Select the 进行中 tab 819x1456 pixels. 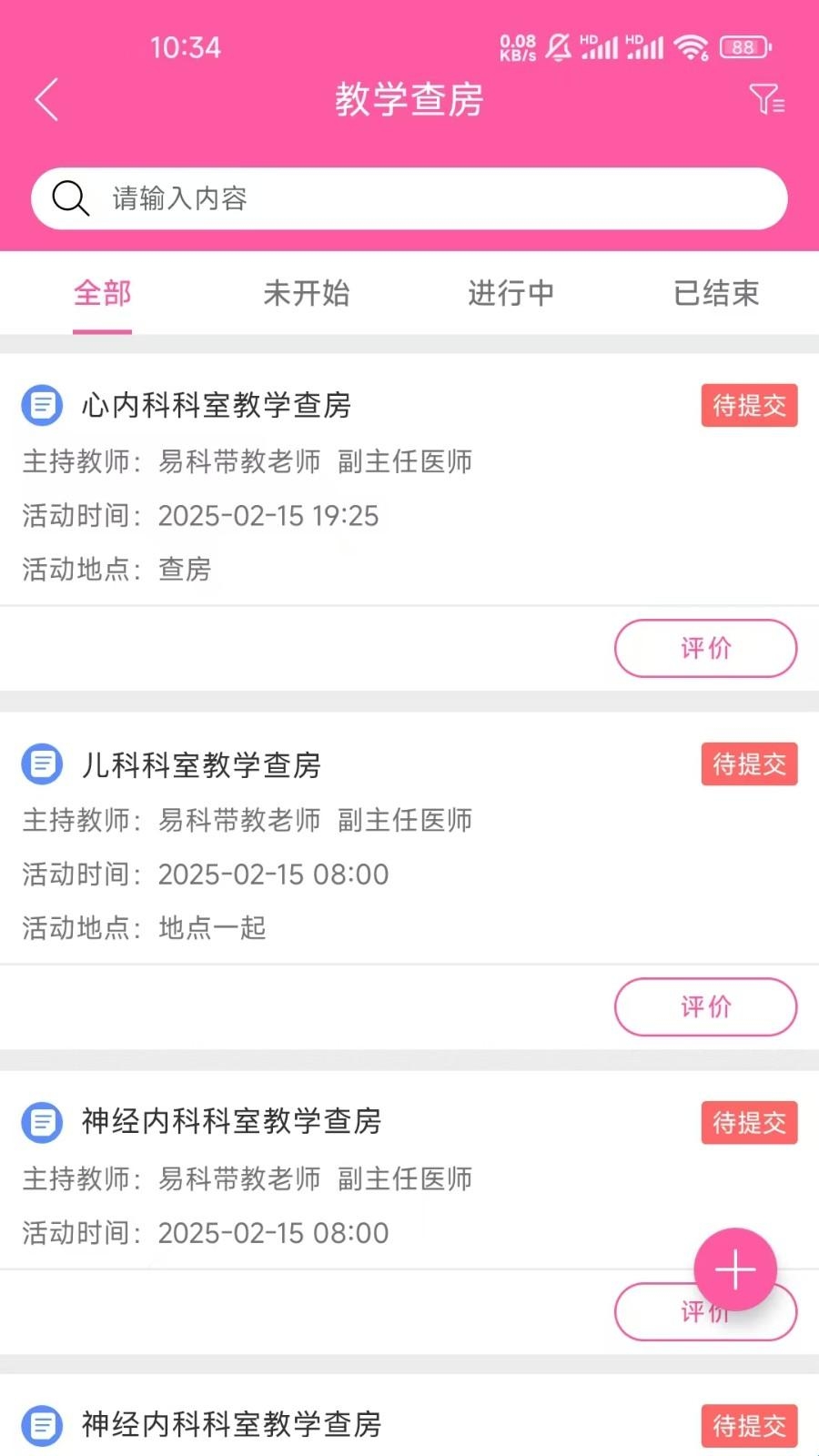[x=511, y=294]
